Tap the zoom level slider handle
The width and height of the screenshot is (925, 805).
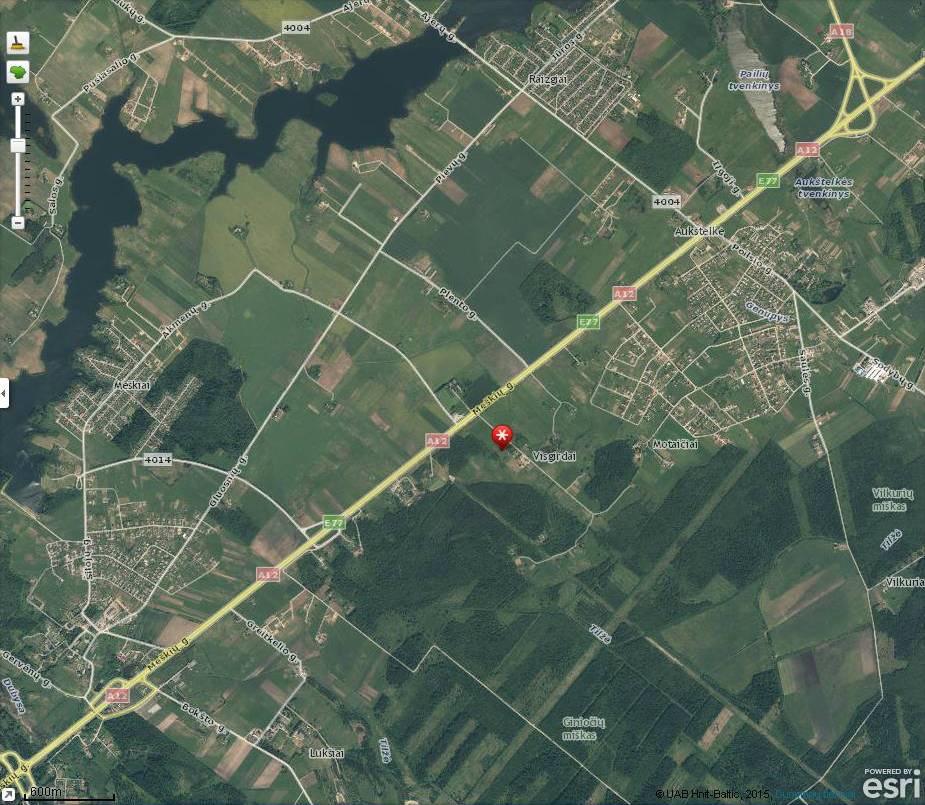pyautogui.click(x=18, y=146)
